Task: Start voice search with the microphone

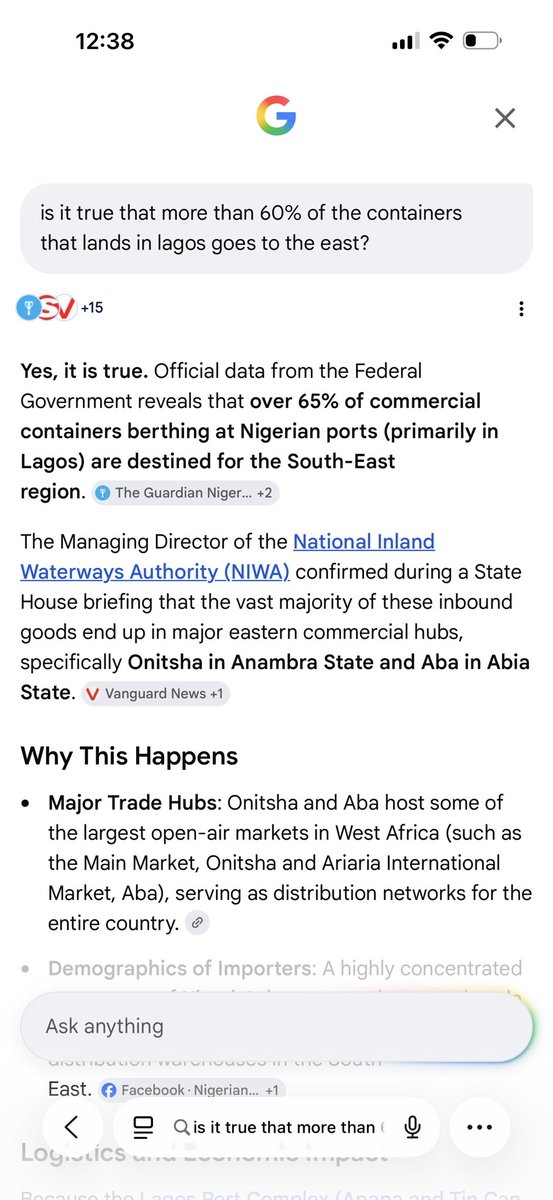Action: (412, 1127)
